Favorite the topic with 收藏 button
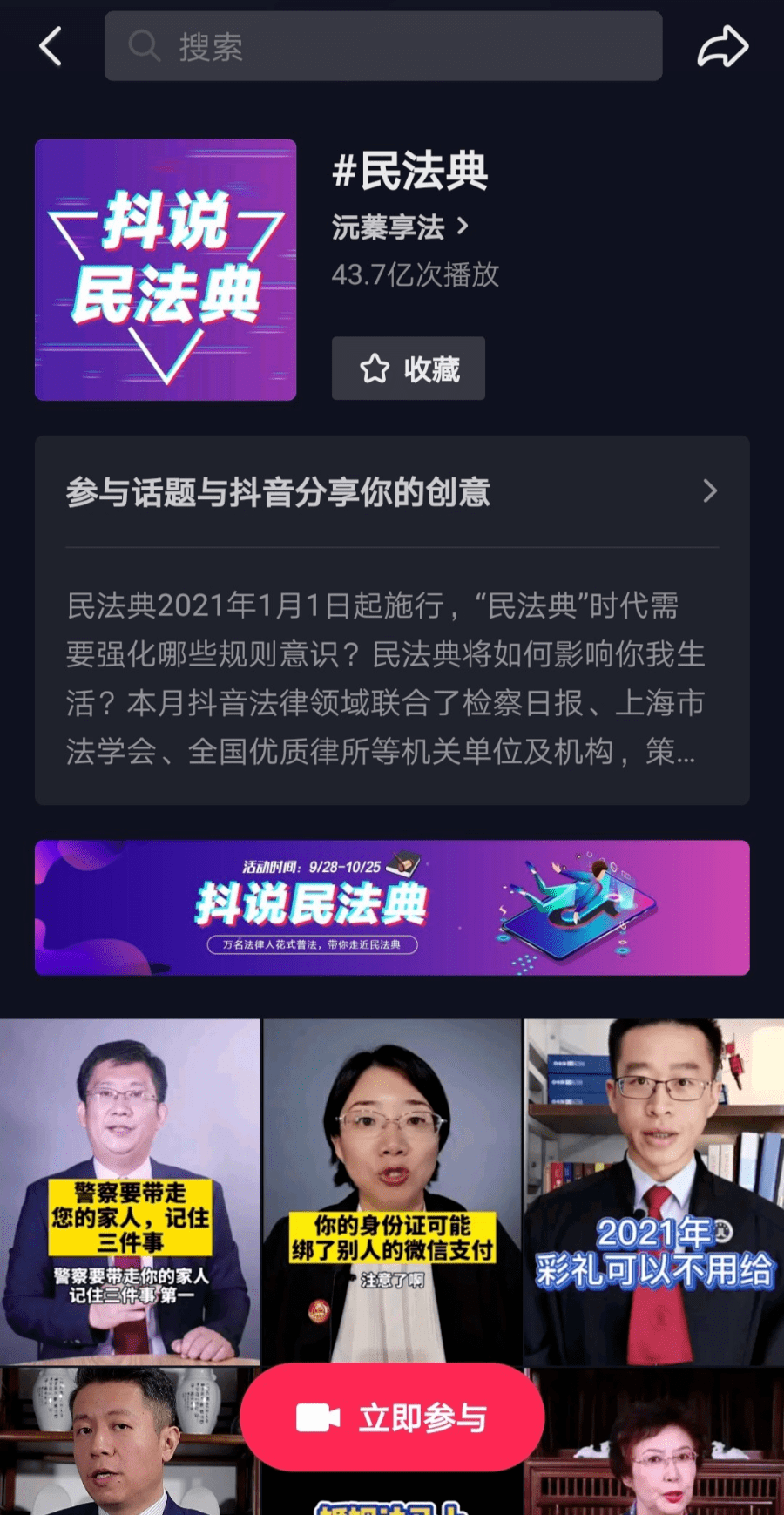784x1515 pixels. pos(409,369)
